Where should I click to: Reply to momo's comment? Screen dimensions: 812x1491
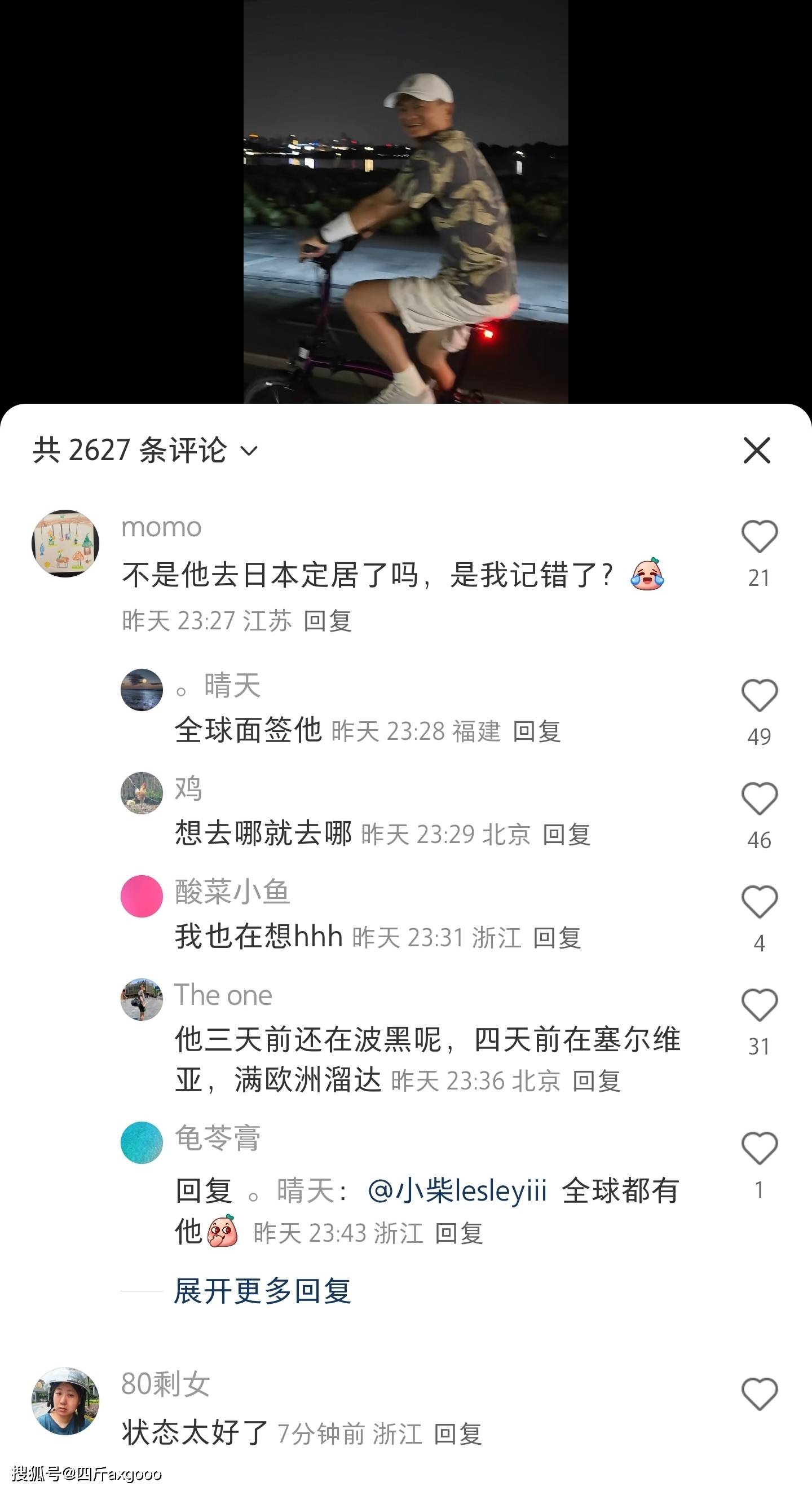(x=328, y=621)
